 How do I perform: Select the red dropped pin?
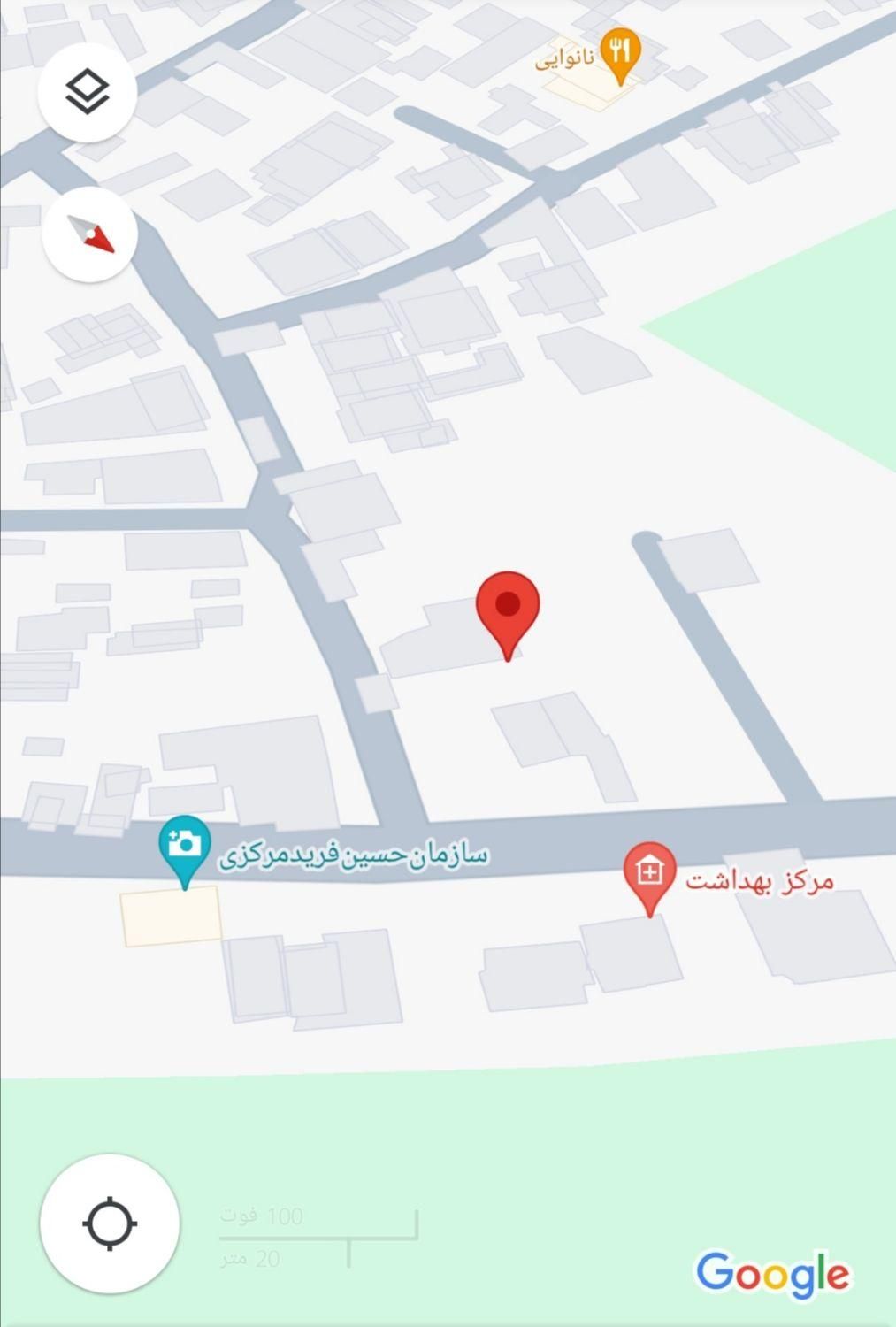507,608
